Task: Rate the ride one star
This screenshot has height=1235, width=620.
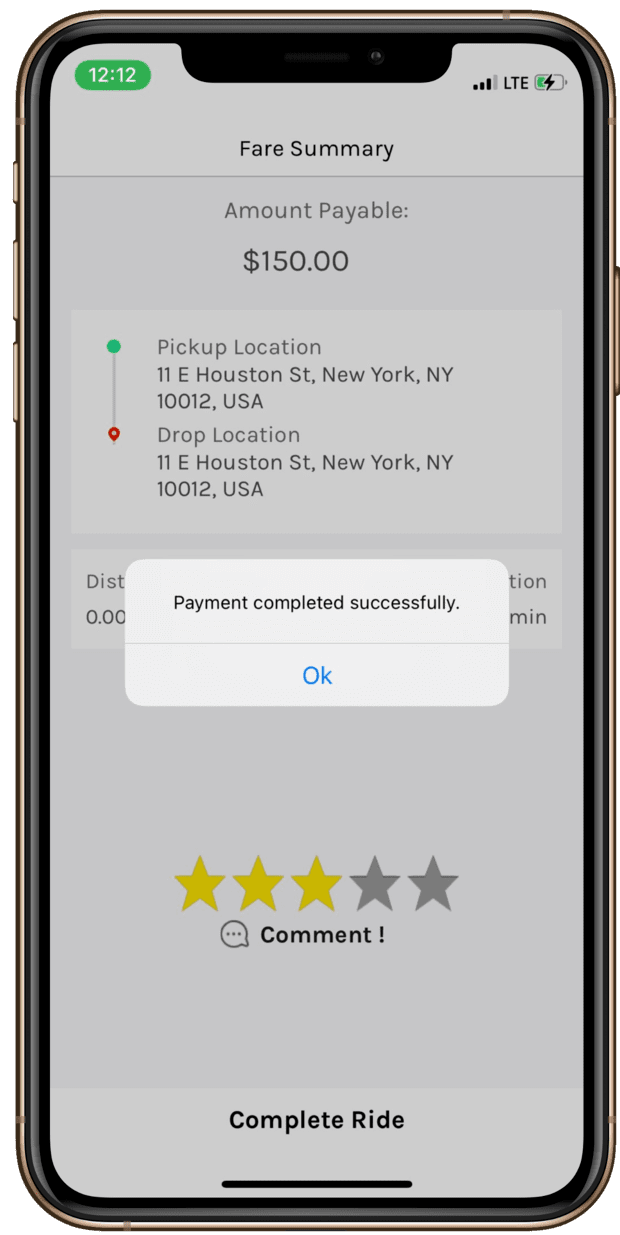Action: (x=200, y=883)
